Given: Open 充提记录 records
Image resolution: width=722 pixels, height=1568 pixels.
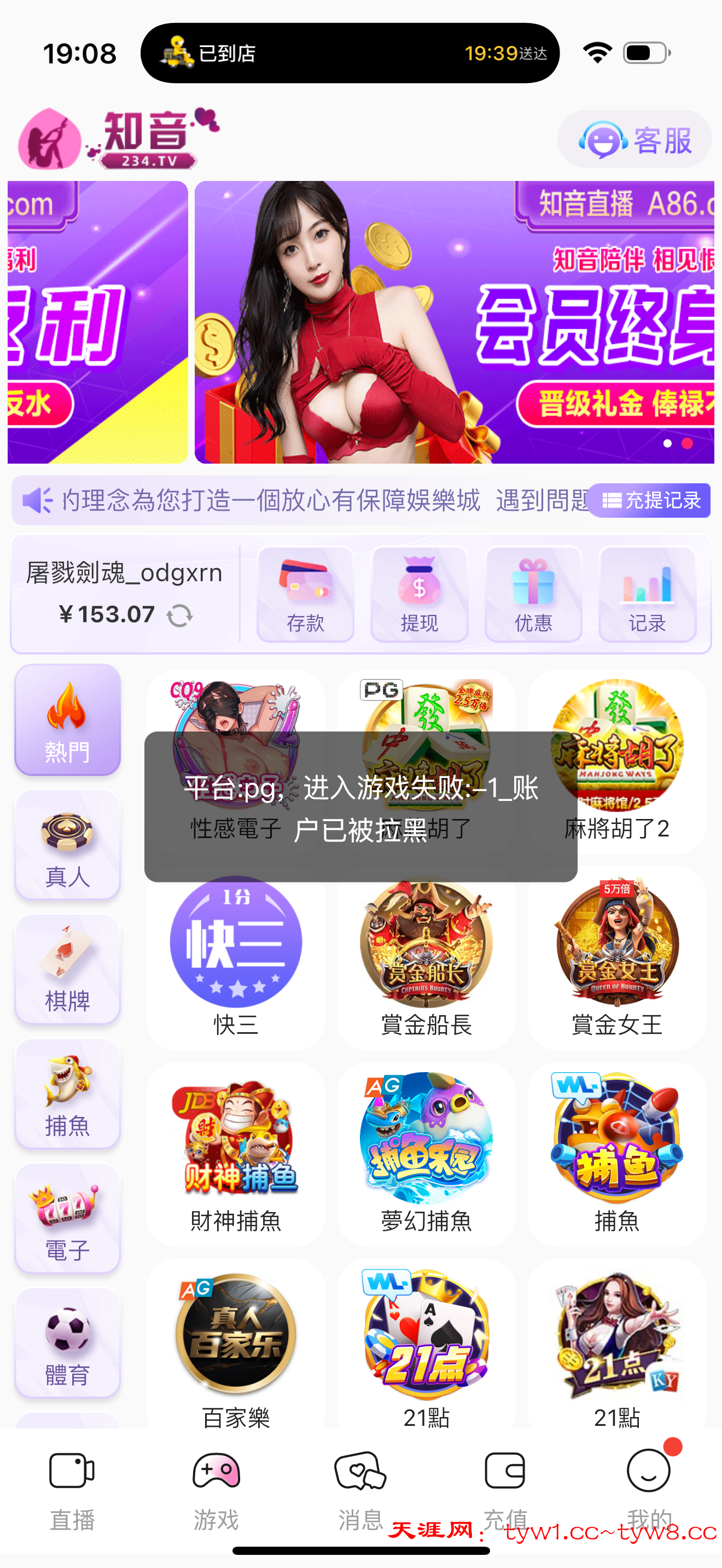Looking at the screenshot, I should [x=651, y=500].
